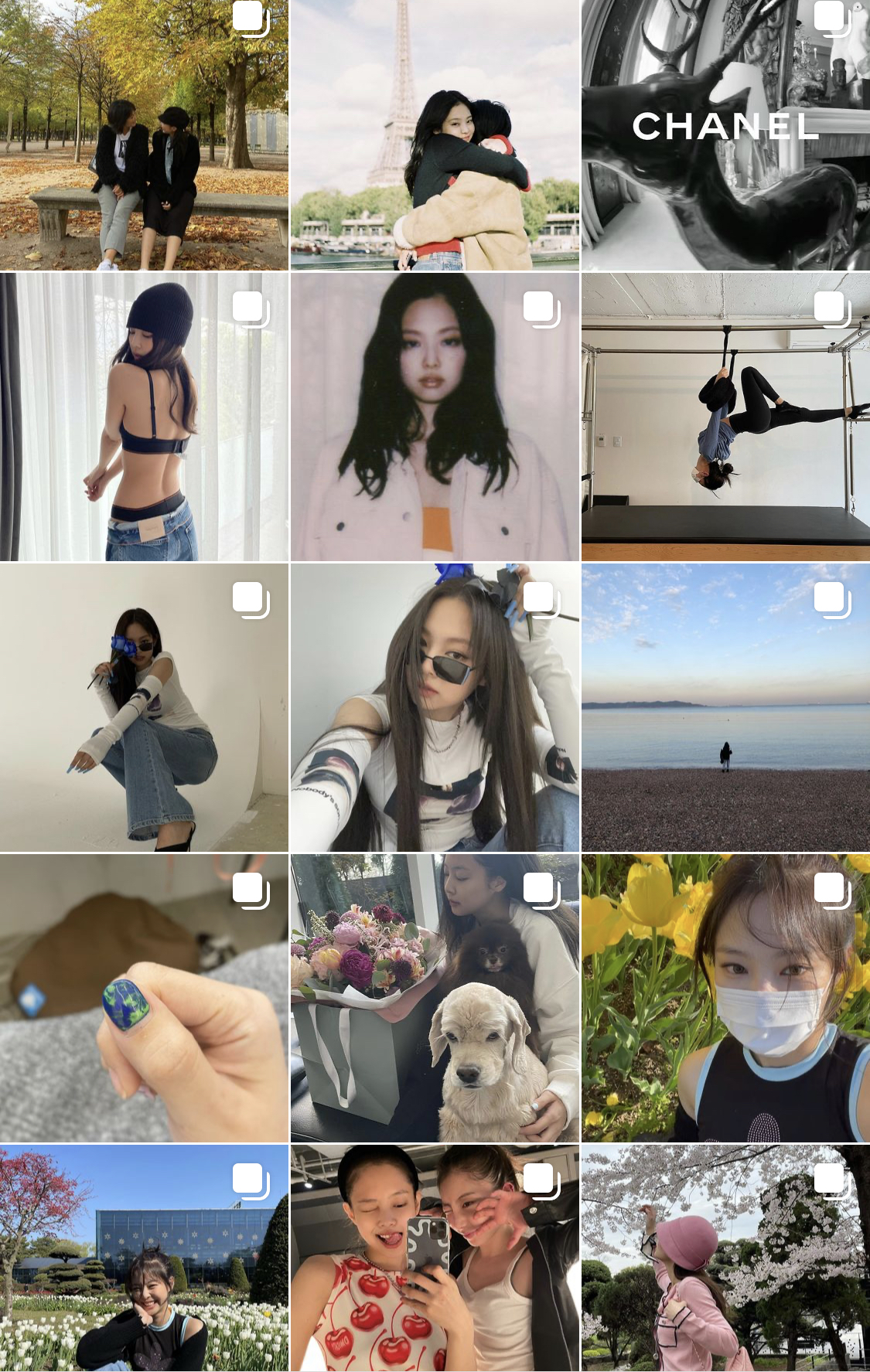Open the face mask yellow tulips selfie
Image resolution: width=870 pixels, height=1372 pixels.
725,998
